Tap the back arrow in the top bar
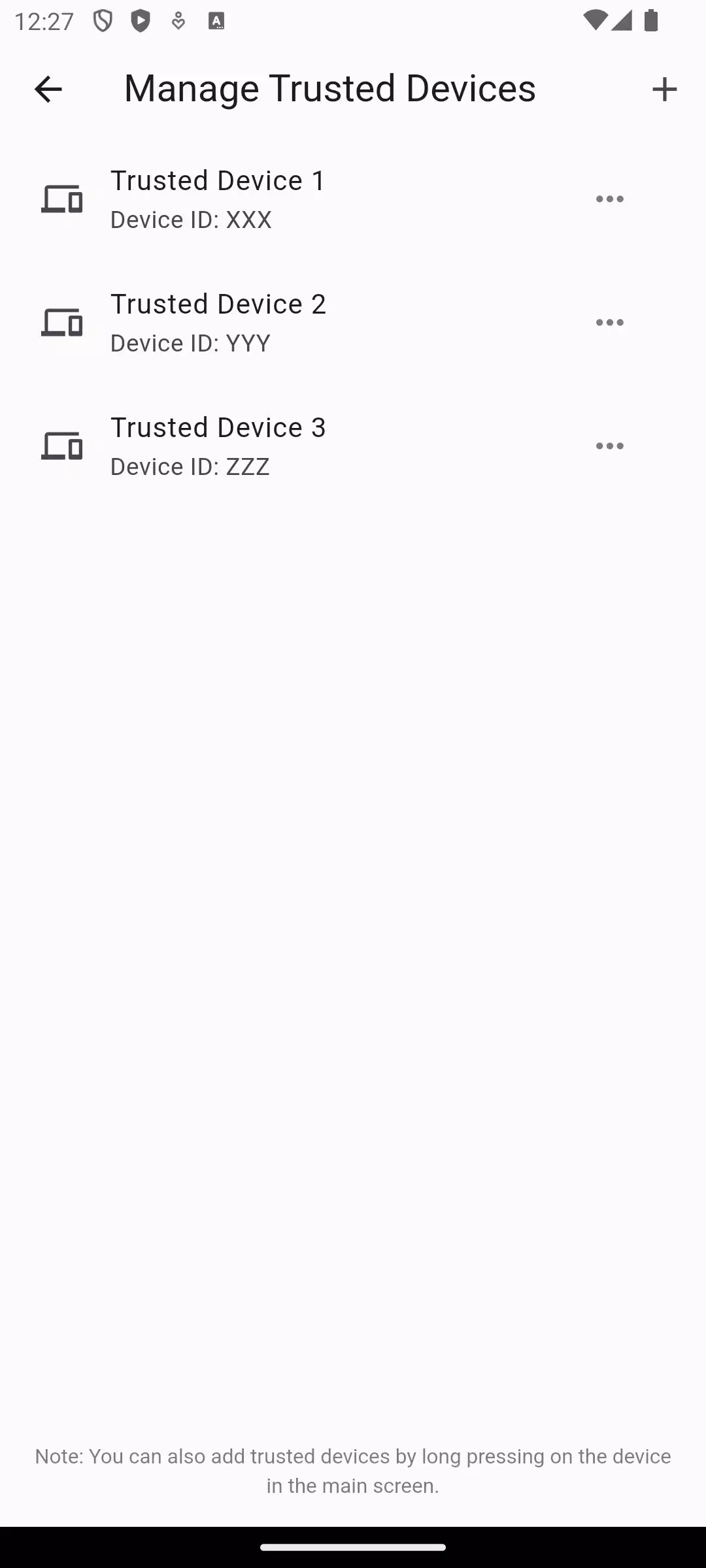Viewport: 706px width, 1568px height. [x=48, y=89]
